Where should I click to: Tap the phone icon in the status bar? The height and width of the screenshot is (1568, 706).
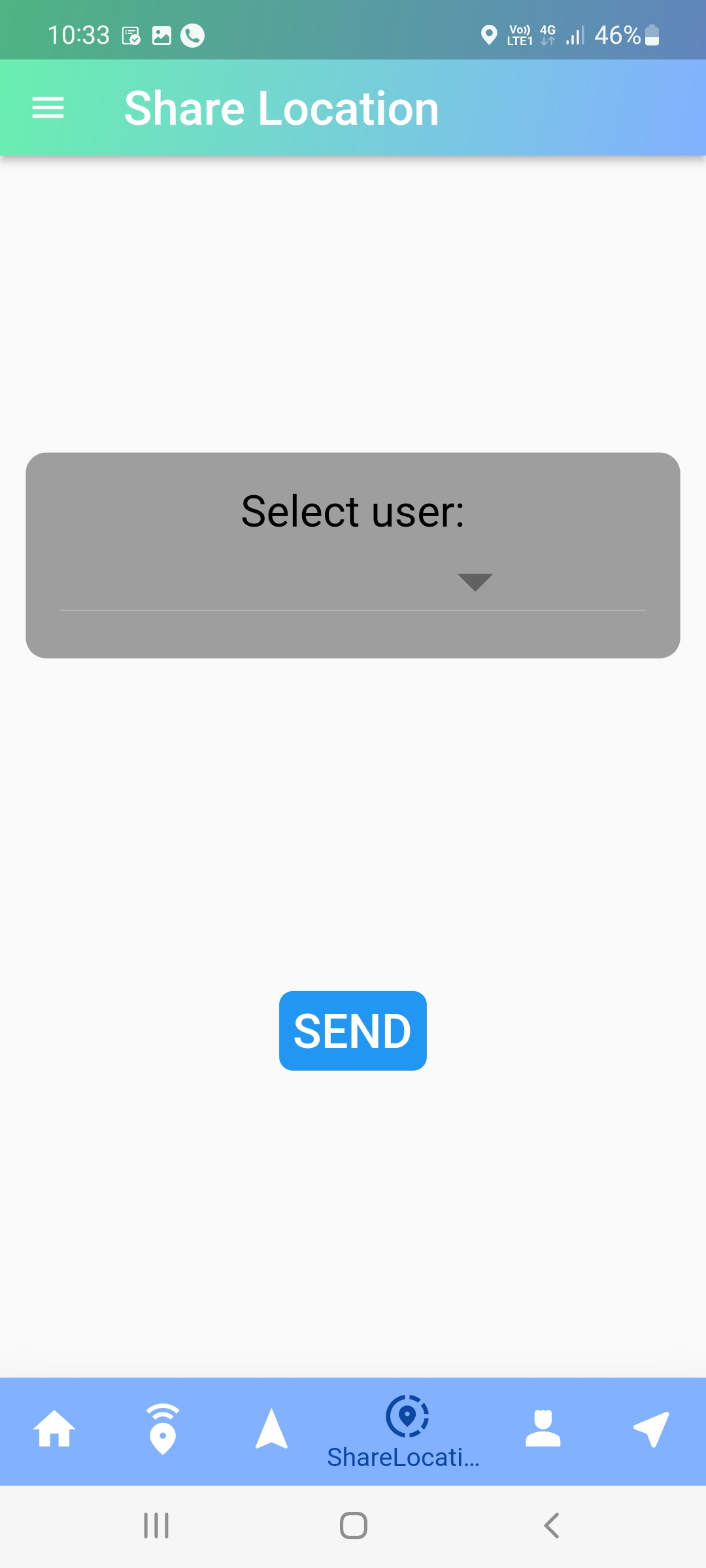point(193,35)
